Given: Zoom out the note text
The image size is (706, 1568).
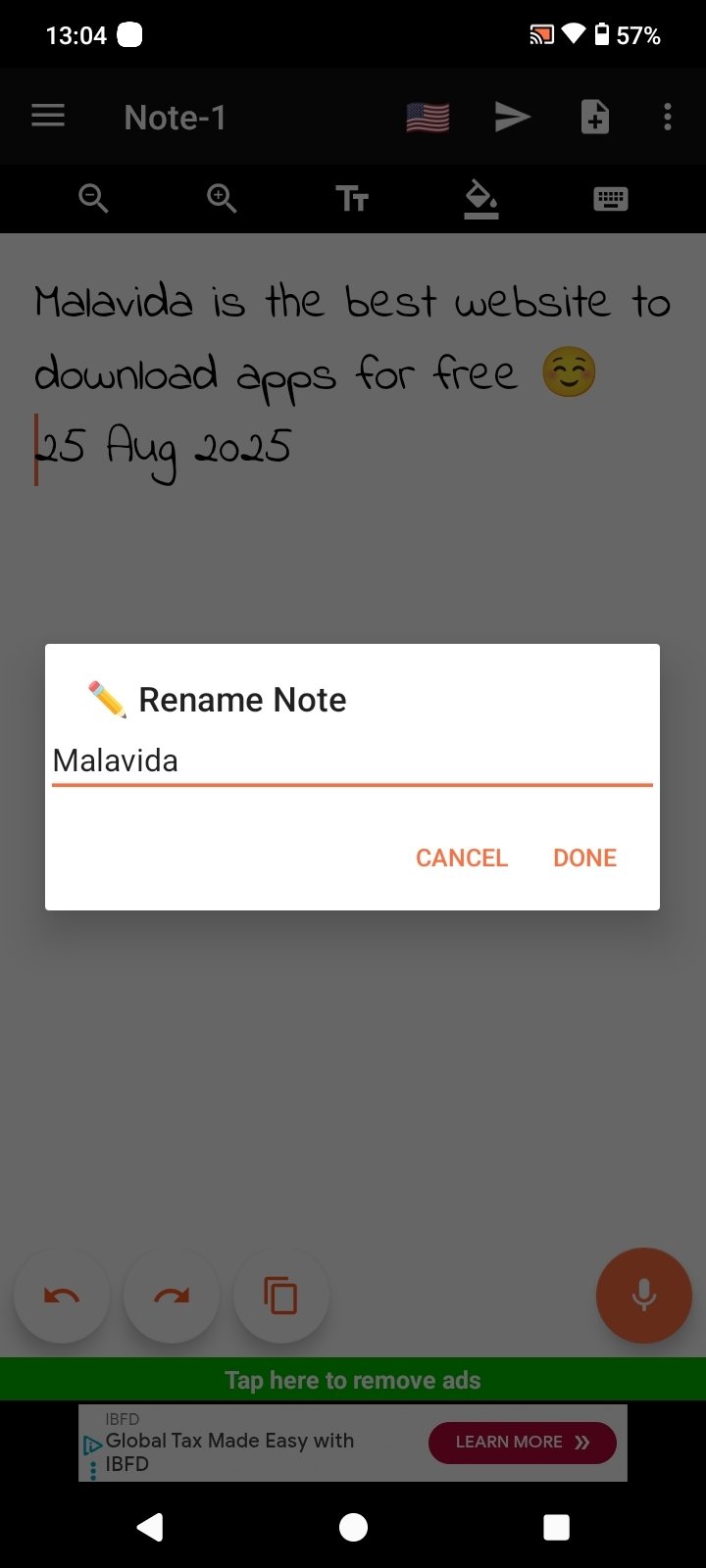Looking at the screenshot, I should coord(93,199).
